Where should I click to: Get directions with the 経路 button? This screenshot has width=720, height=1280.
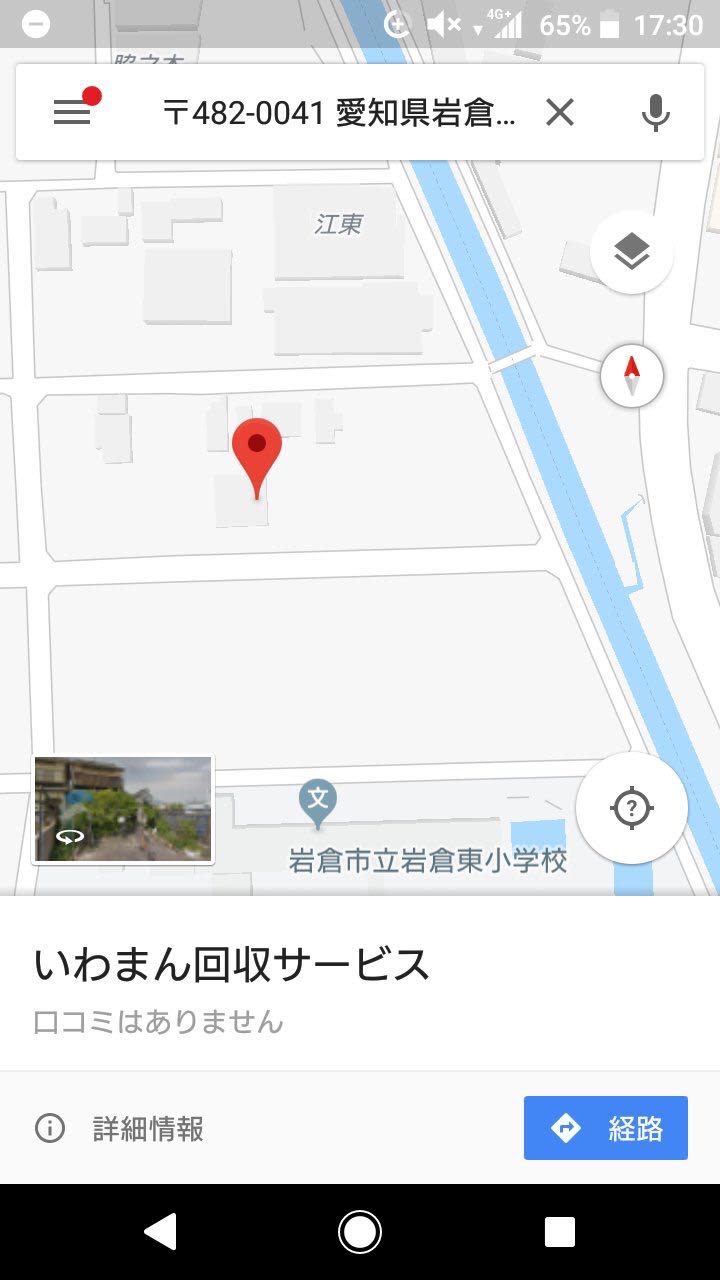pos(606,1128)
